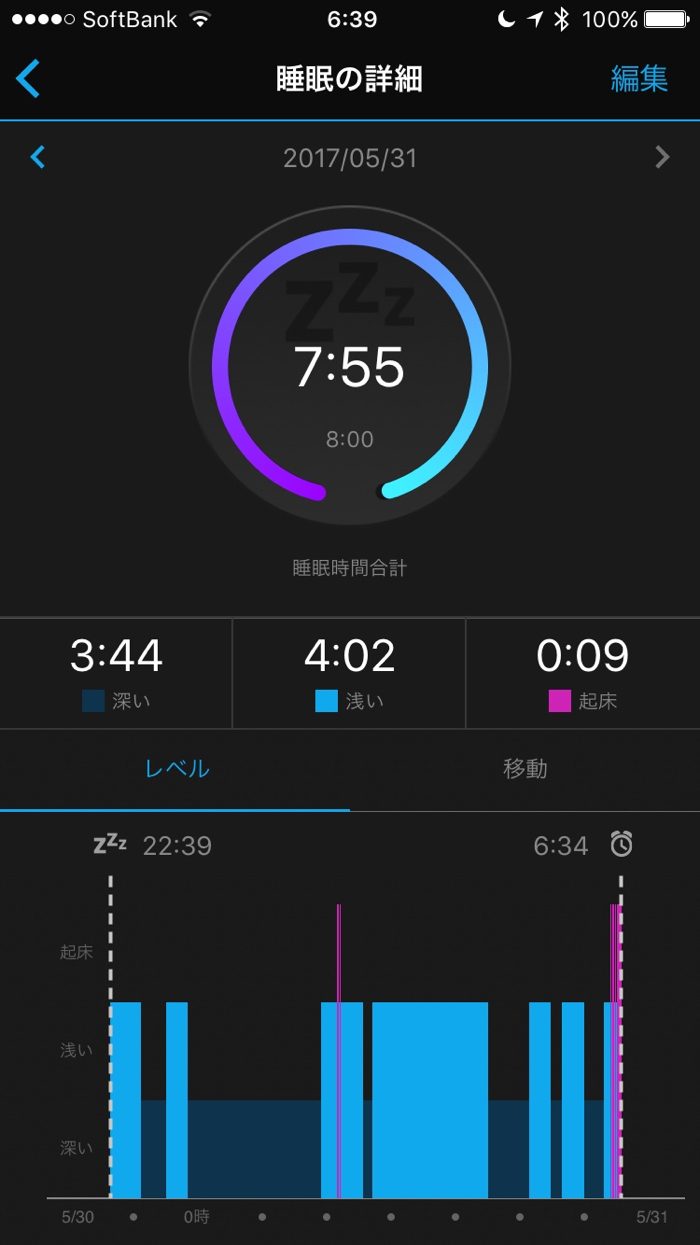The image size is (700, 1245).
Task: Tap the 編集 edit button
Action: point(638,79)
